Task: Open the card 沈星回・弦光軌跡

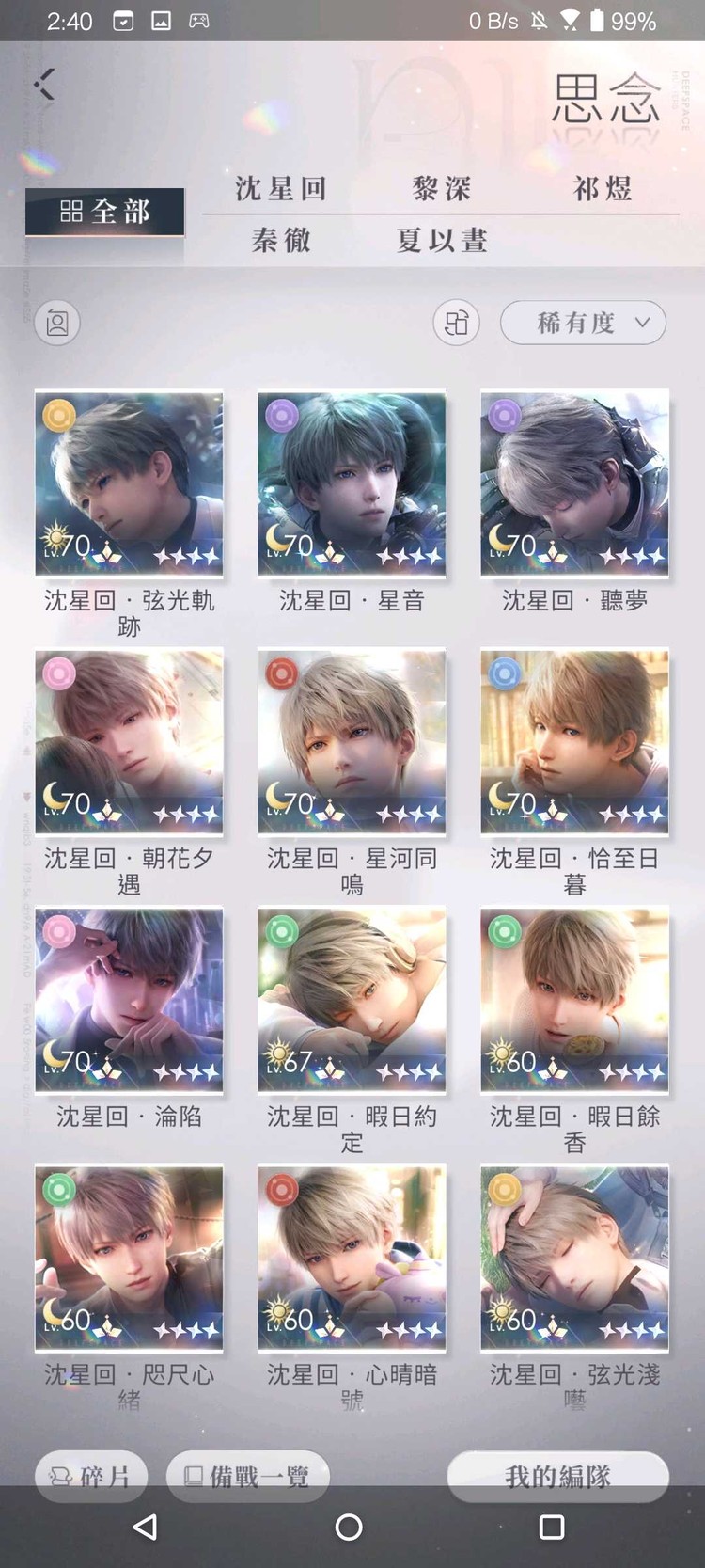Action: tap(130, 483)
